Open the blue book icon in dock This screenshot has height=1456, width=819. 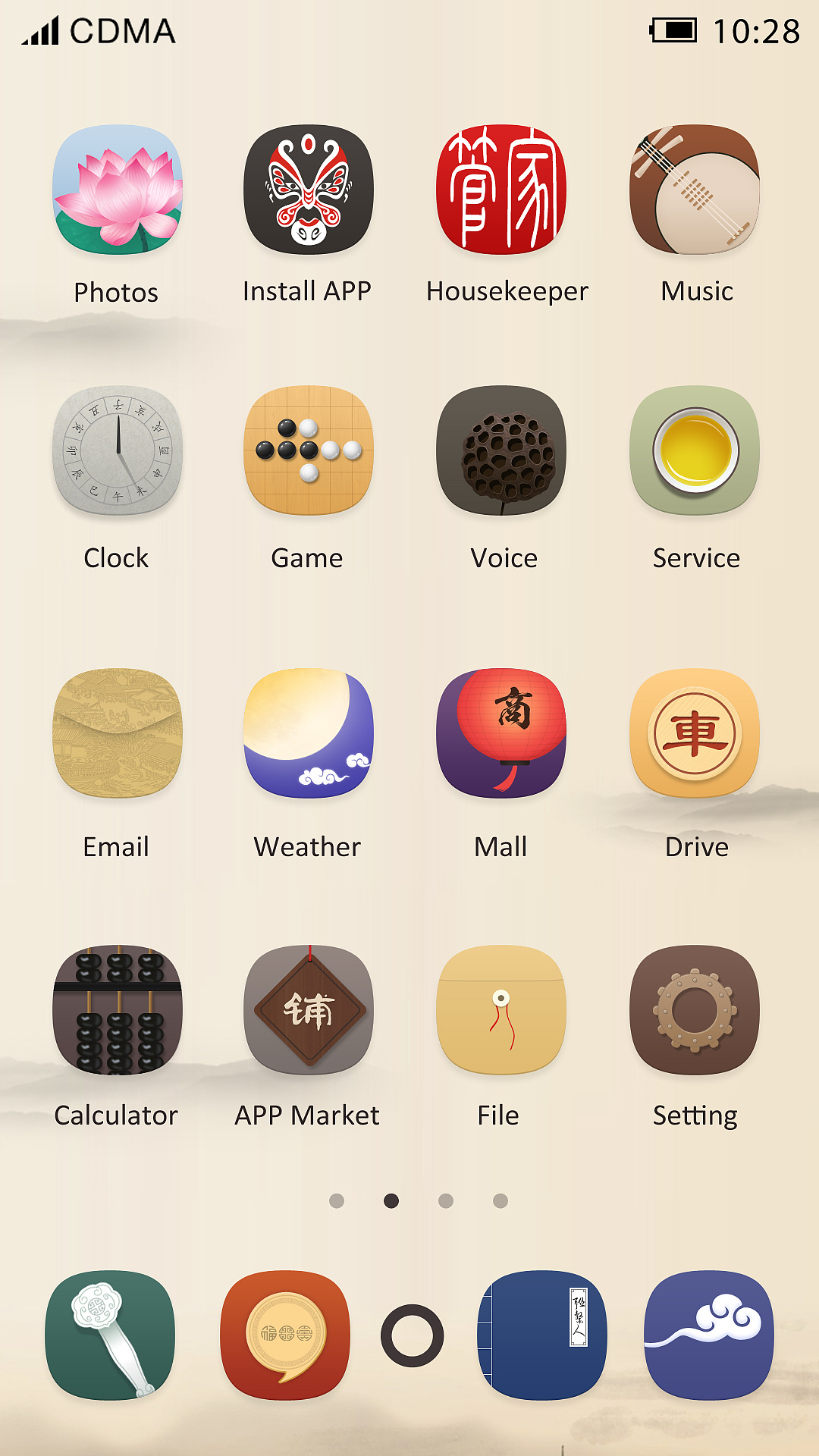point(541,1335)
